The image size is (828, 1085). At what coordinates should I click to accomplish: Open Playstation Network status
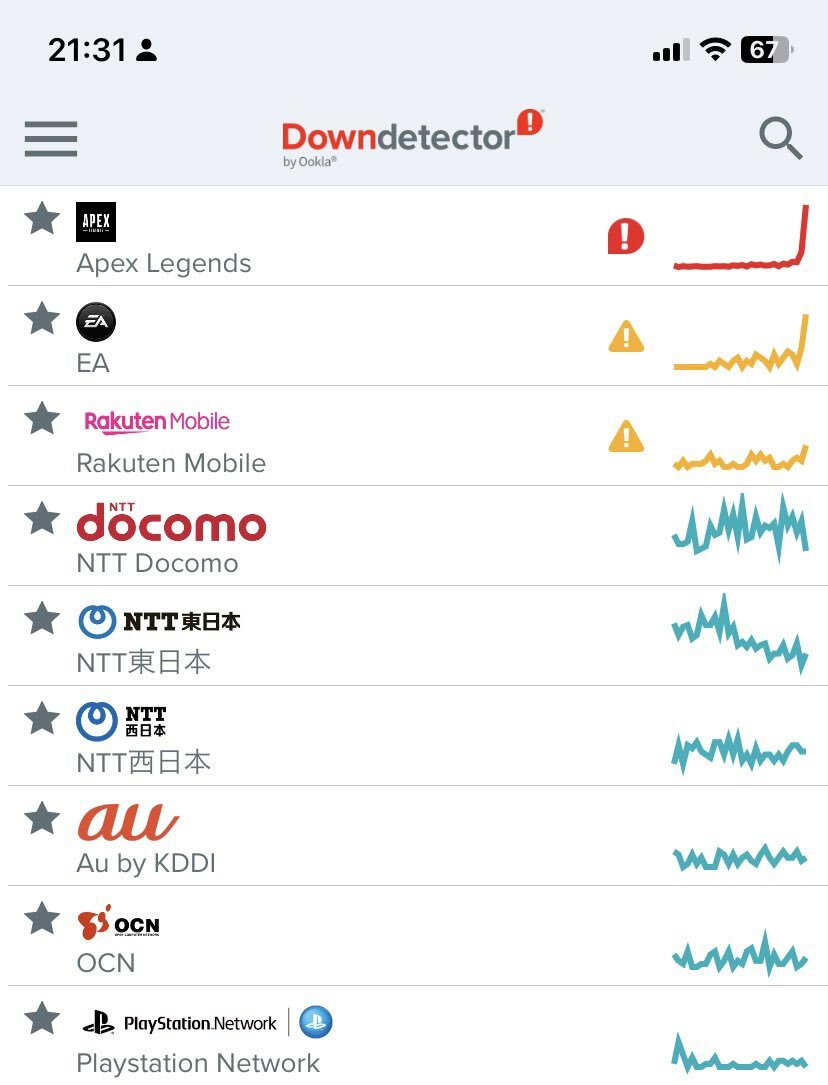pos(198,1063)
